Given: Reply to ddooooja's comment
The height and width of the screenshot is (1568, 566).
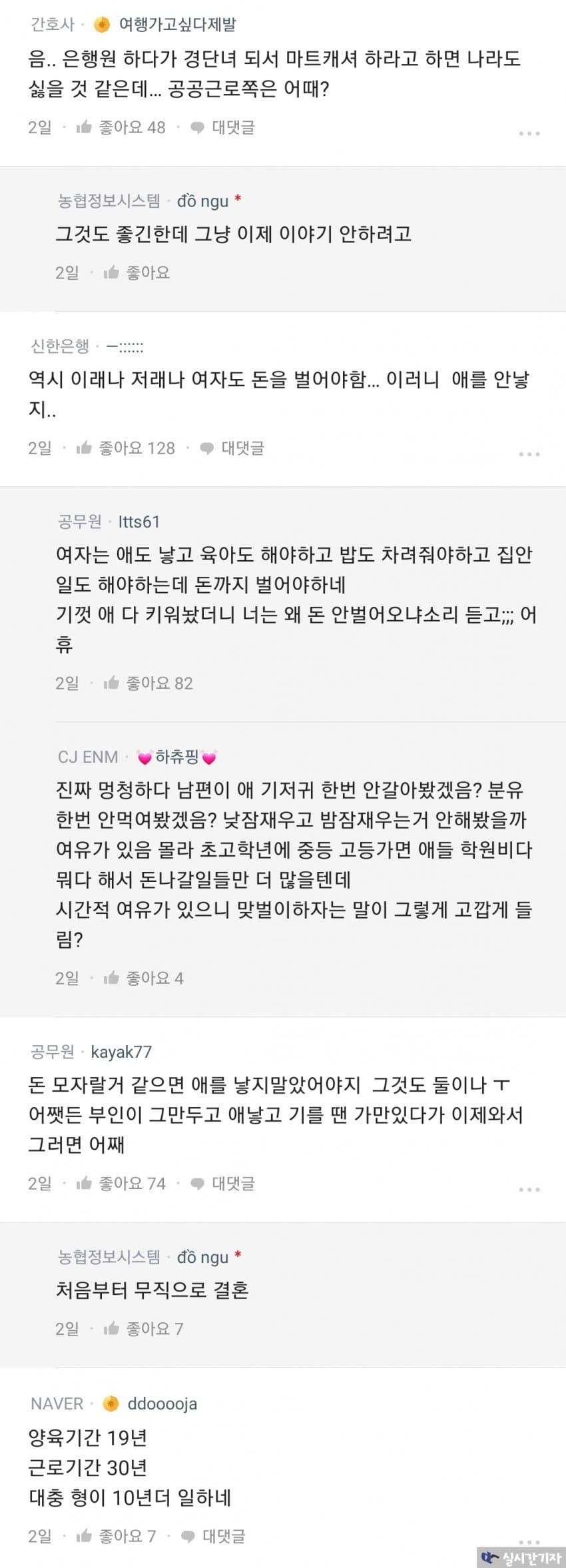Looking at the screenshot, I should [213, 1536].
